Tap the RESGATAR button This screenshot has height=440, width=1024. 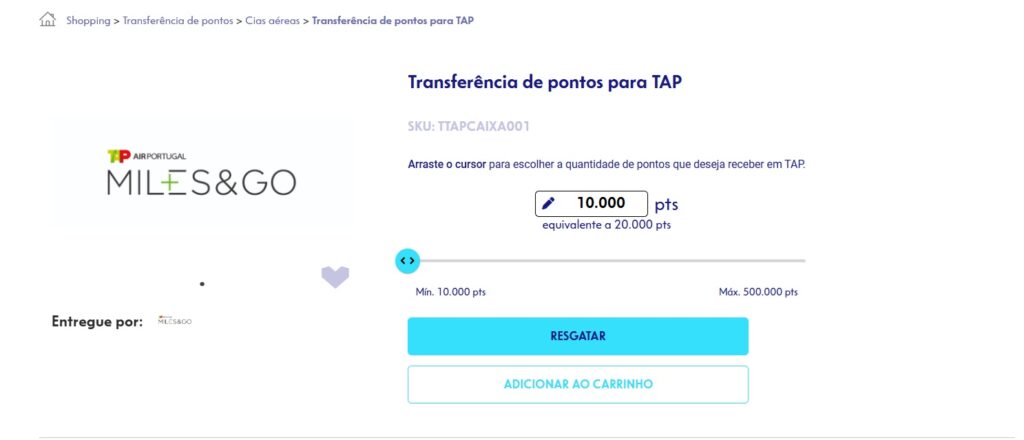[577, 336]
